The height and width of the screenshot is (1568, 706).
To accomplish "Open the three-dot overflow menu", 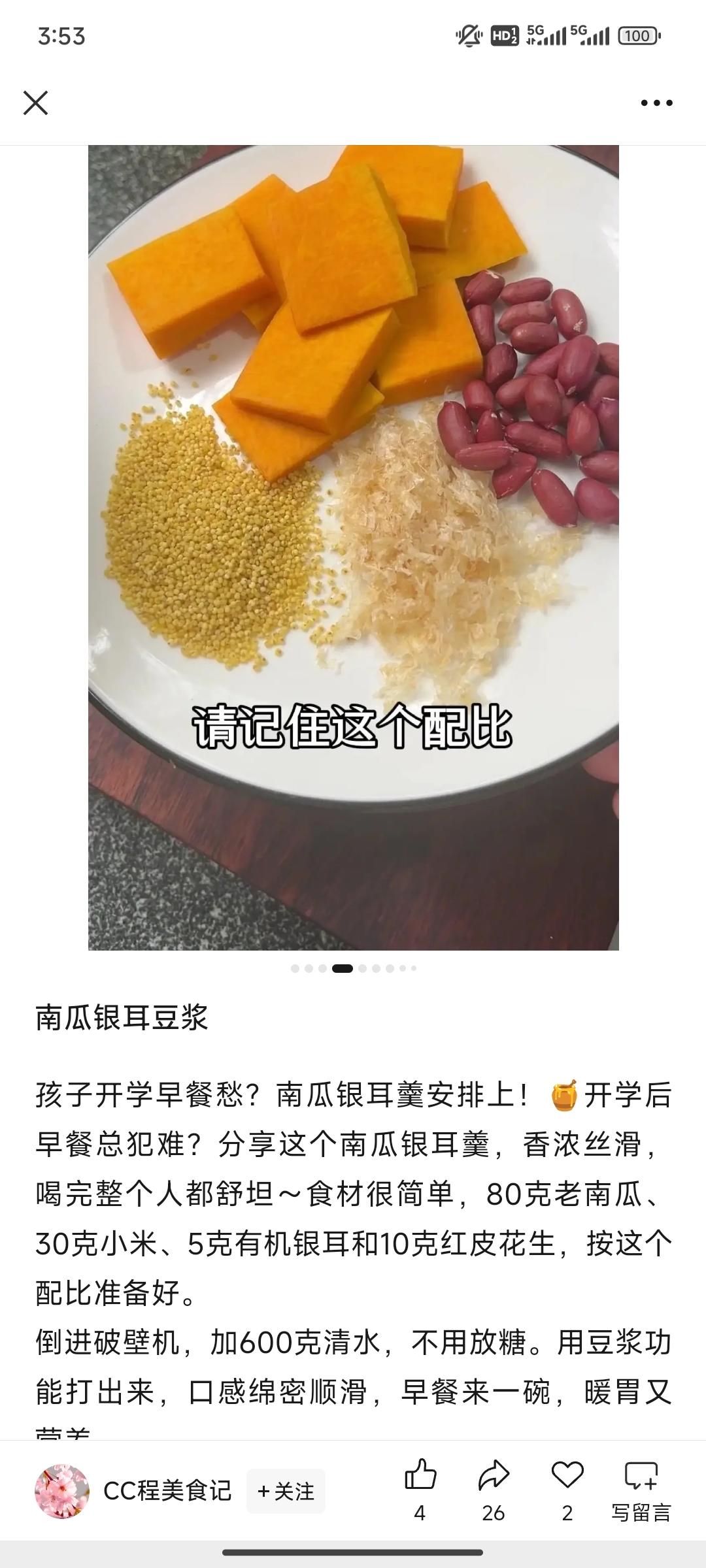I will click(x=656, y=103).
